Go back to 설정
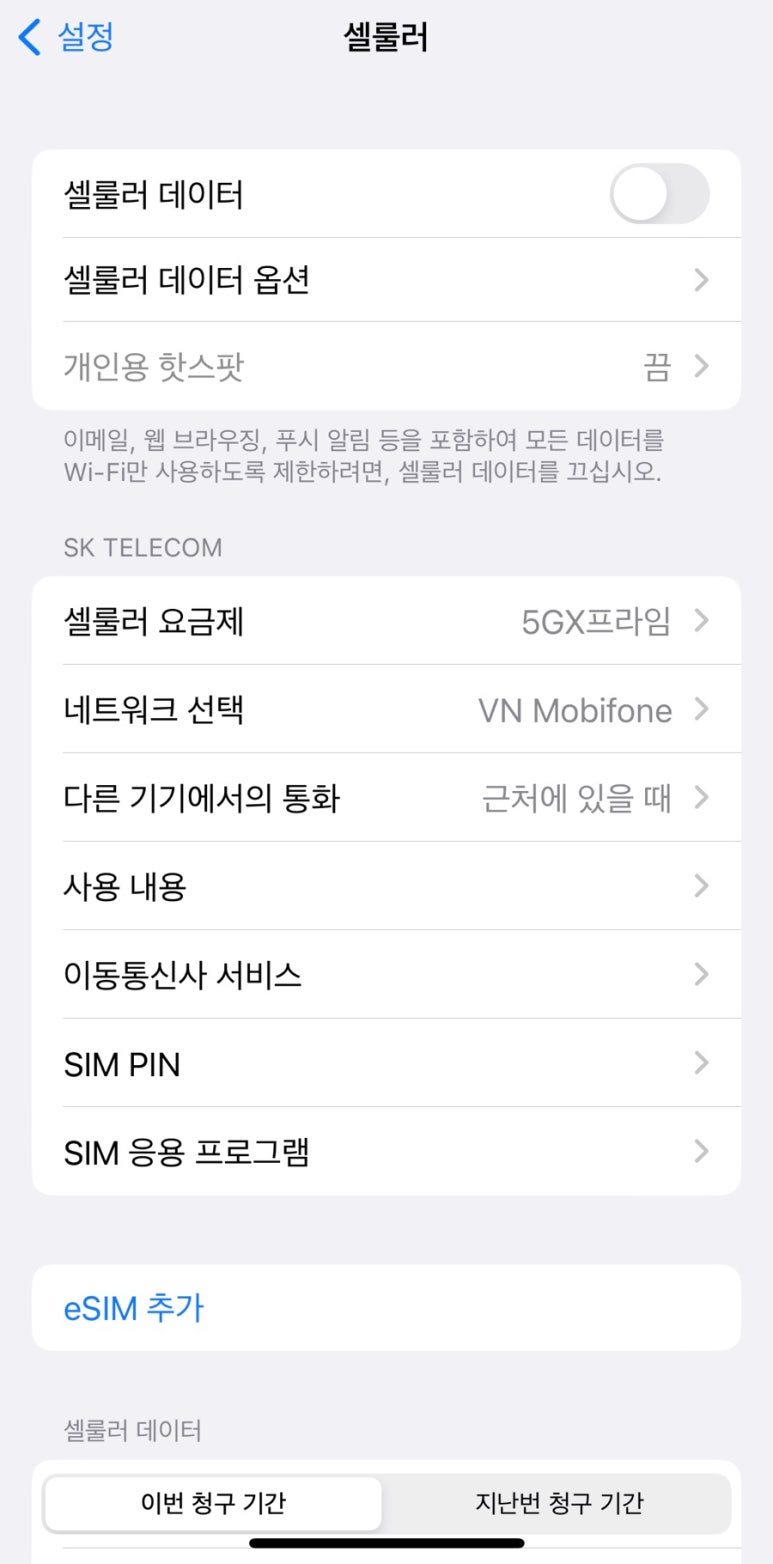773x1564 pixels. pos(66,38)
